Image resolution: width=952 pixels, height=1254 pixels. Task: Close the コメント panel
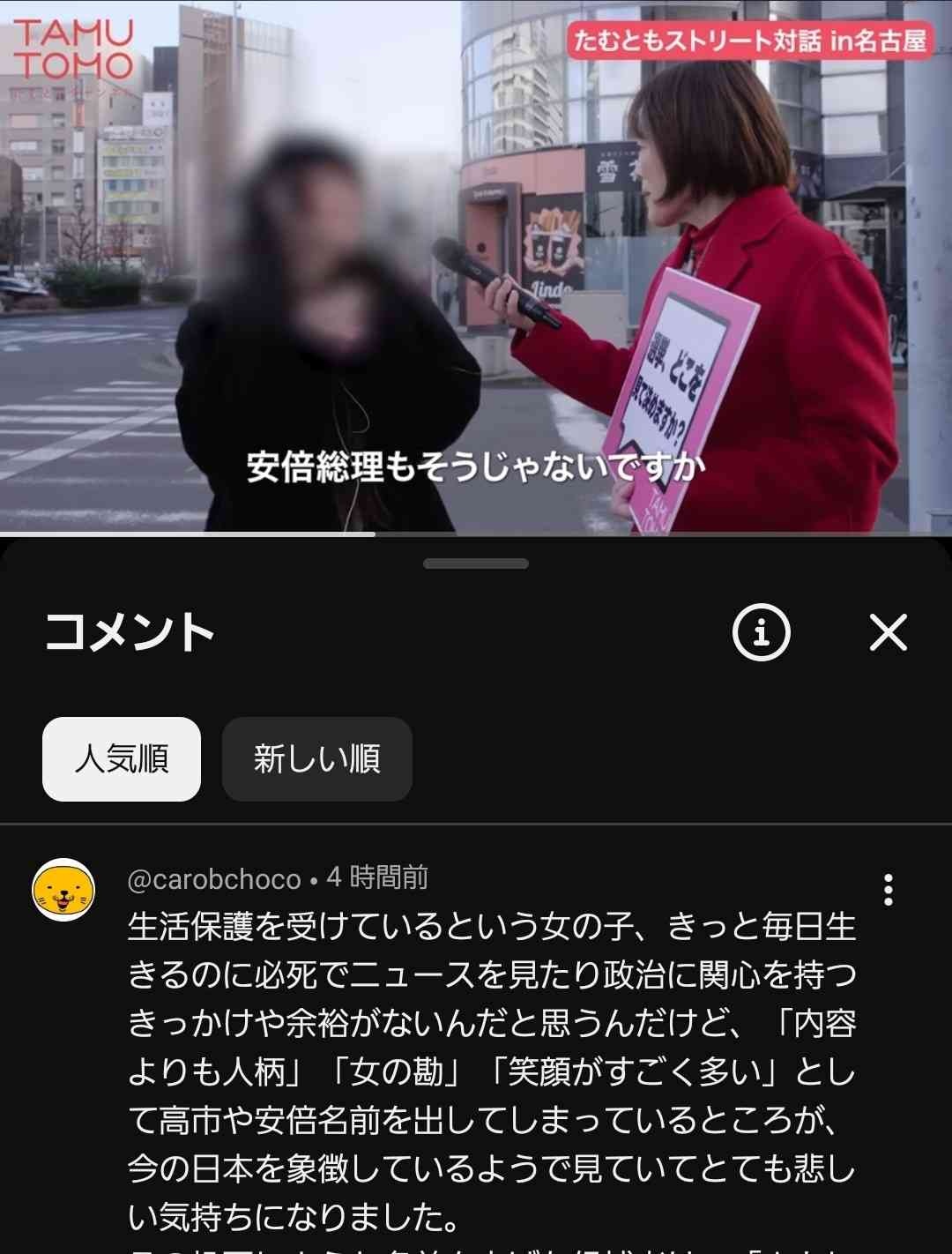point(888,632)
